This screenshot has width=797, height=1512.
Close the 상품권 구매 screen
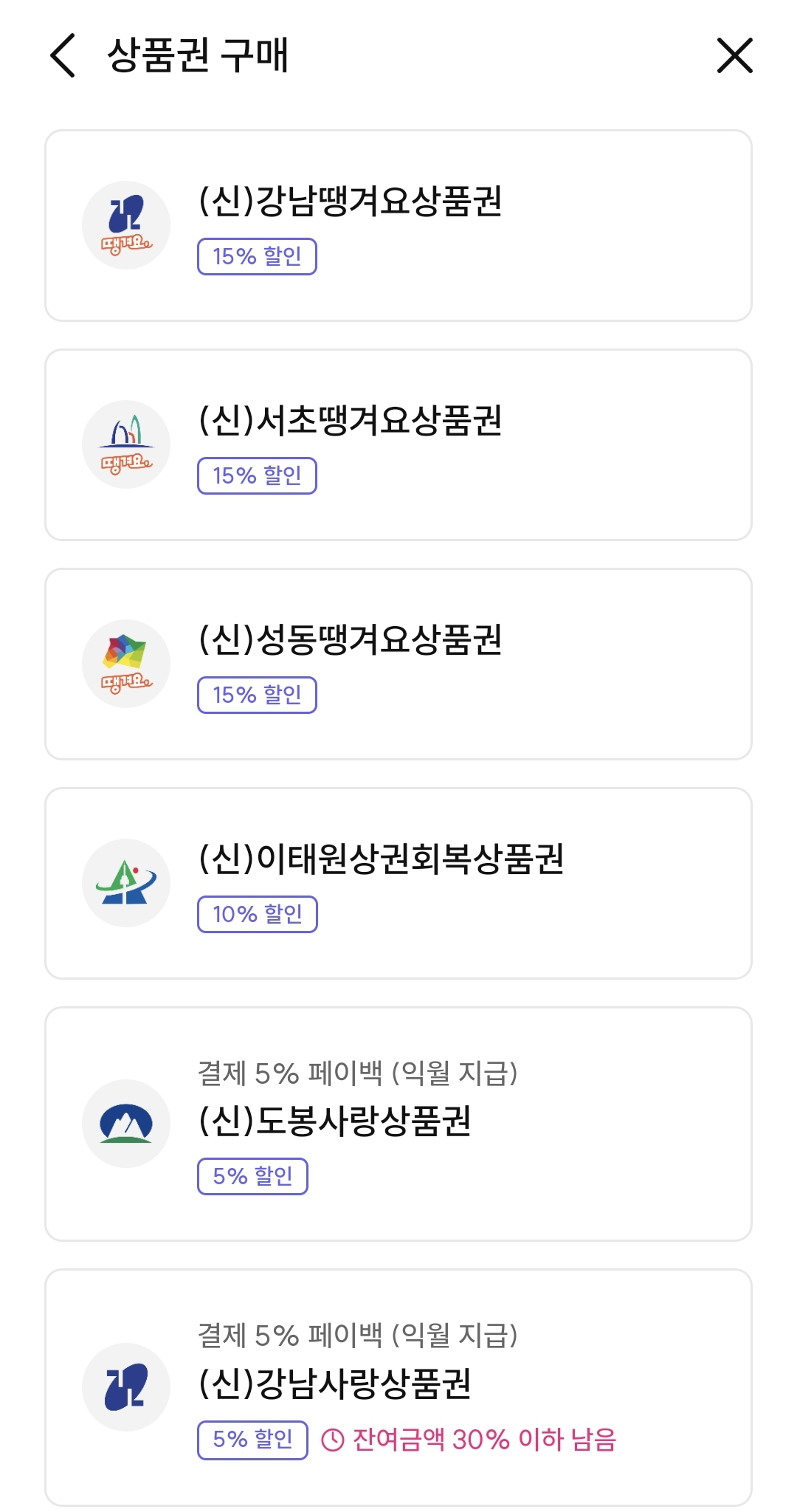tap(734, 55)
